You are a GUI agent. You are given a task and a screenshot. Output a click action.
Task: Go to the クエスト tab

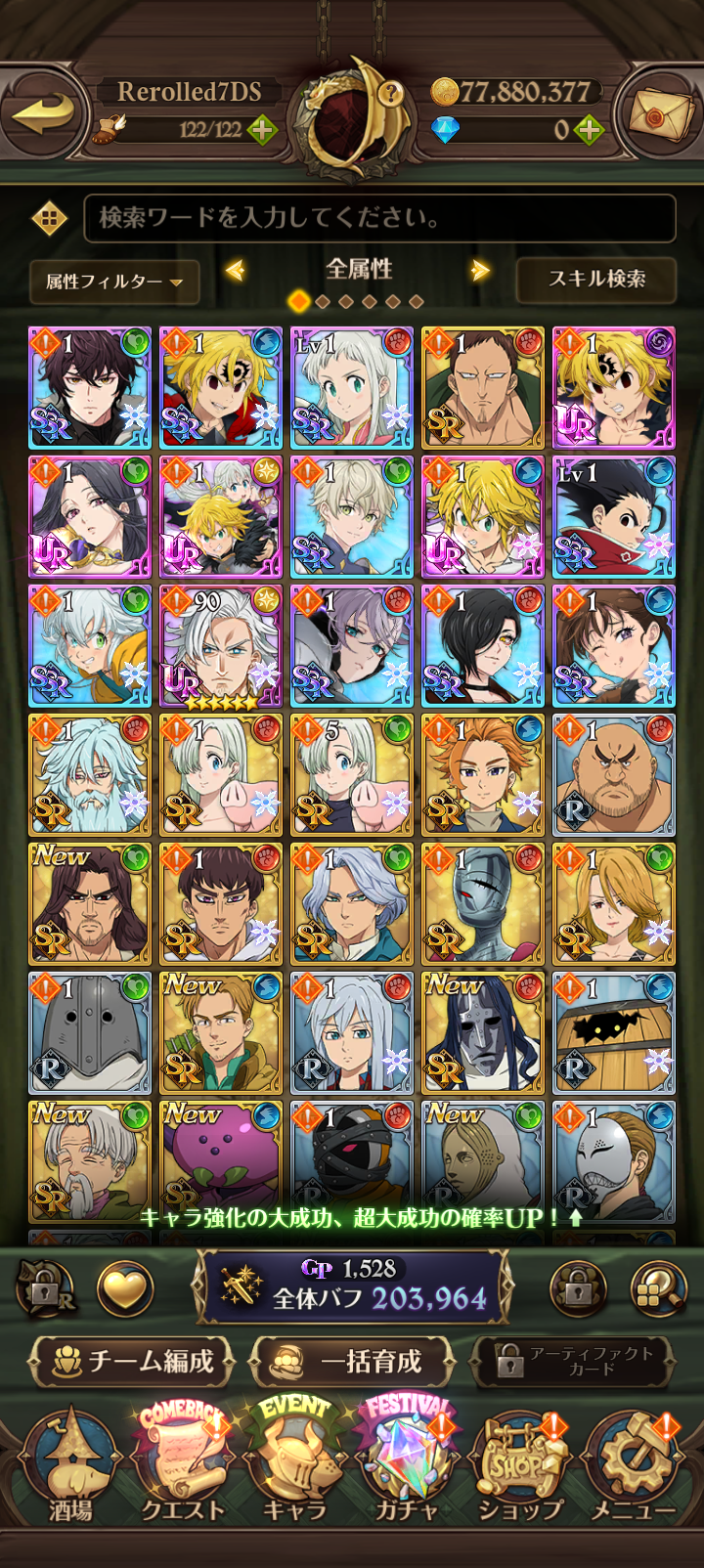click(x=182, y=1466)
